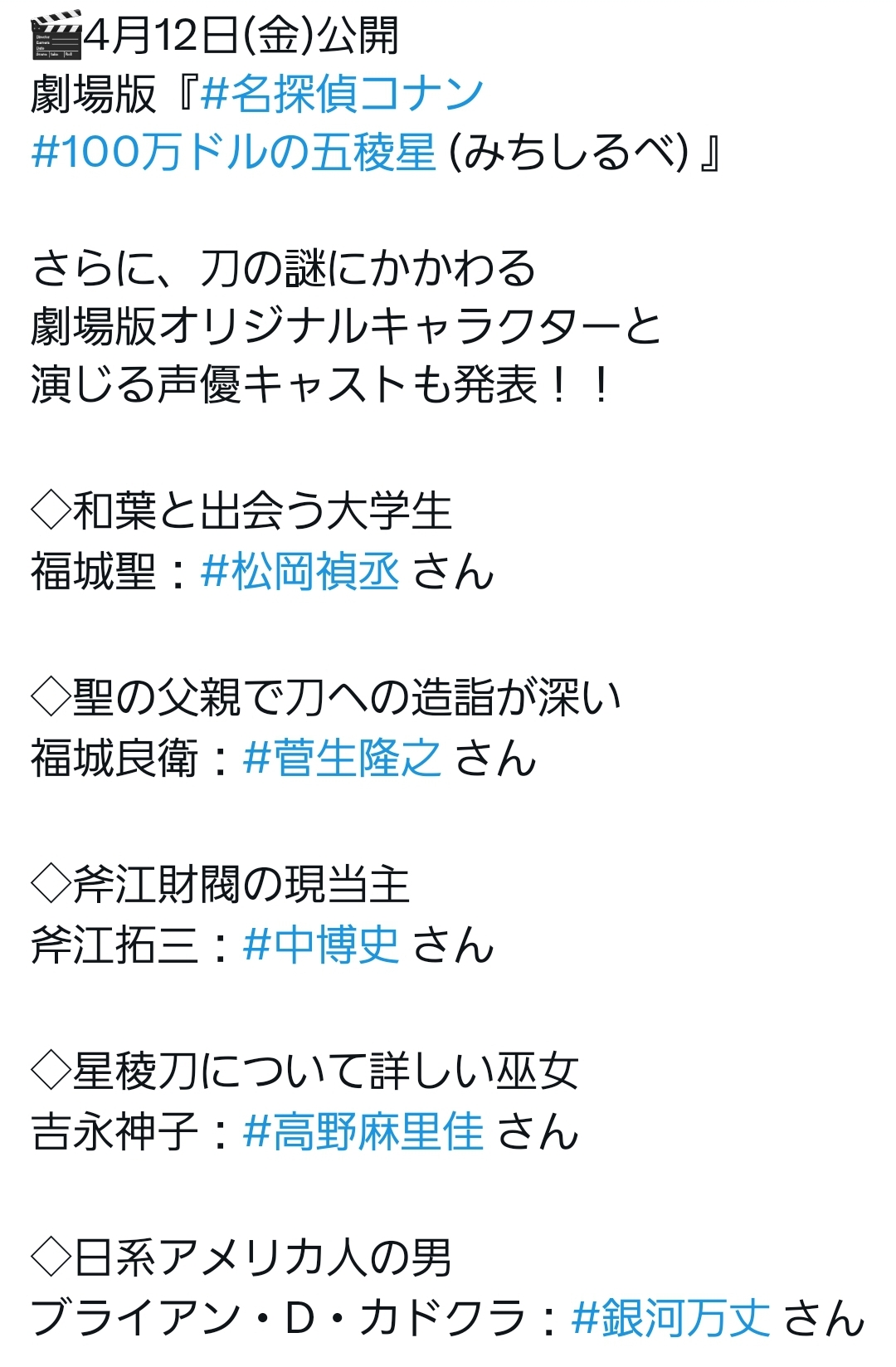The height and width of the screenshot is (1367, 896).
Task: Open the #名探偵コナン hashtag
Action: point(342,94)
